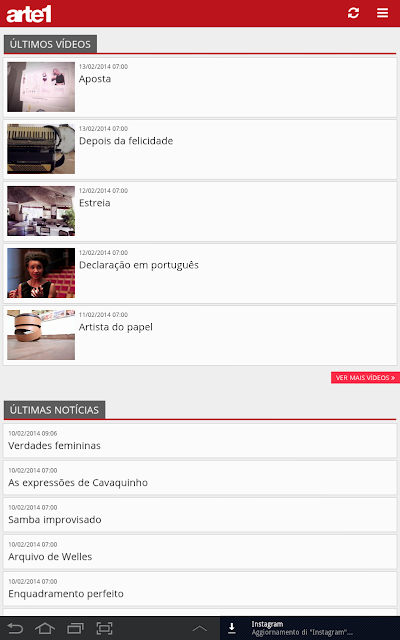
Task: Read Arquivo de Welles news
Action: (x=200, y=552)
